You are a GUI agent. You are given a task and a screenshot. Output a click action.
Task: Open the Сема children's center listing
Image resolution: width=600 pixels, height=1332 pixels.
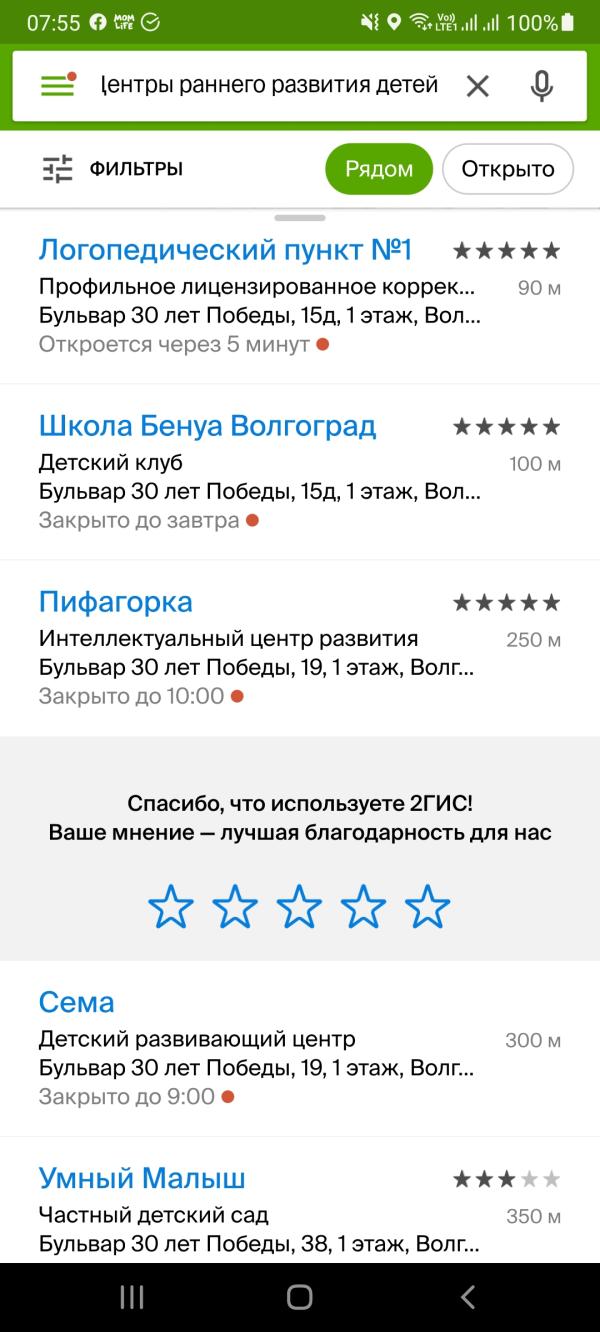click(x=300, y=1049)
